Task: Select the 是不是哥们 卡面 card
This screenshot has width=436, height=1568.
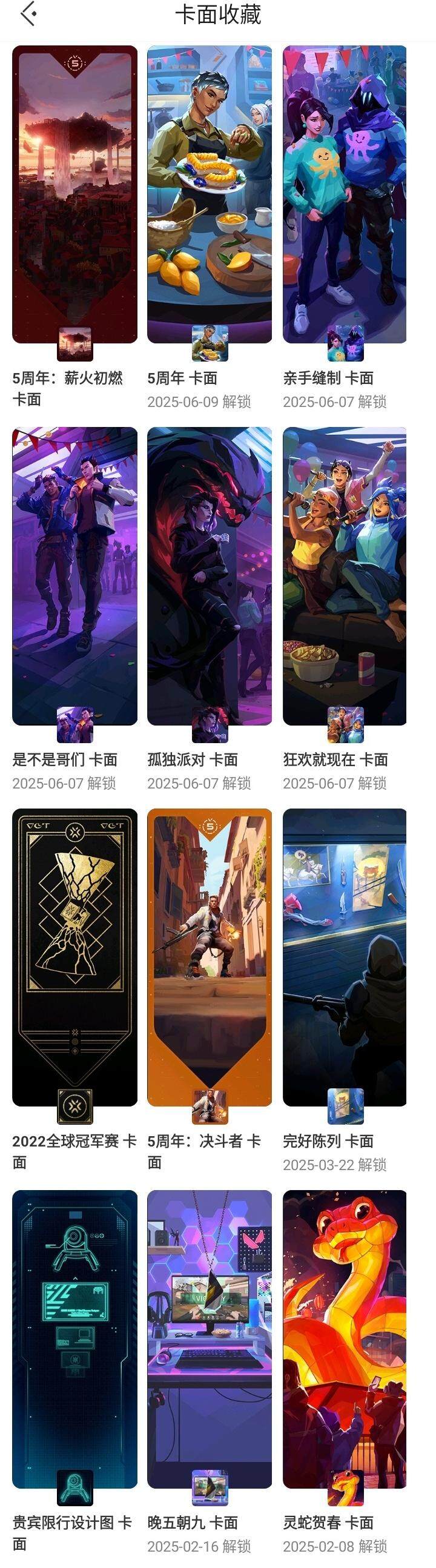Action: (x=74, y=576)
